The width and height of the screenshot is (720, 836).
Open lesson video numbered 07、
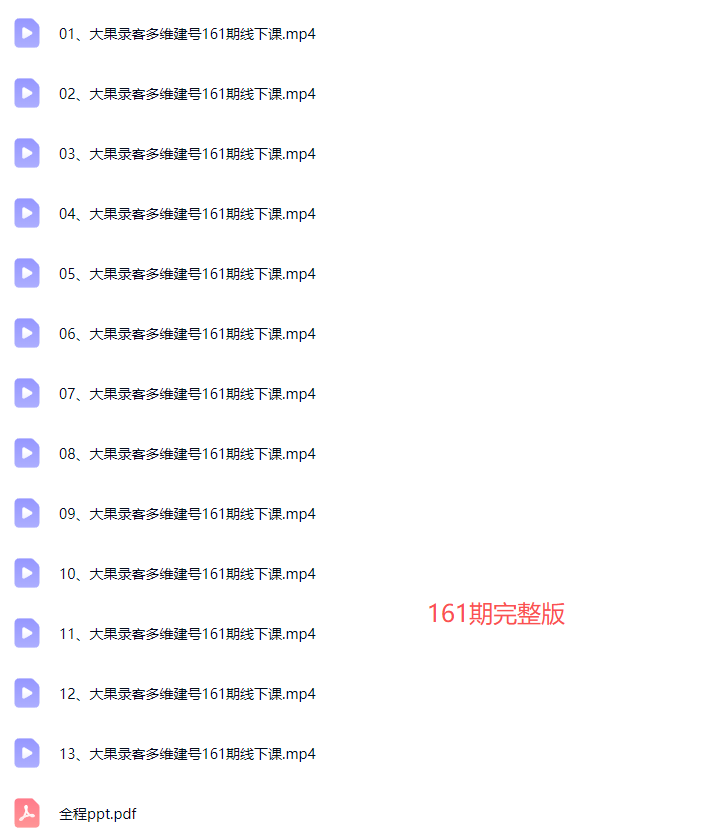click(x=187, y=394)
